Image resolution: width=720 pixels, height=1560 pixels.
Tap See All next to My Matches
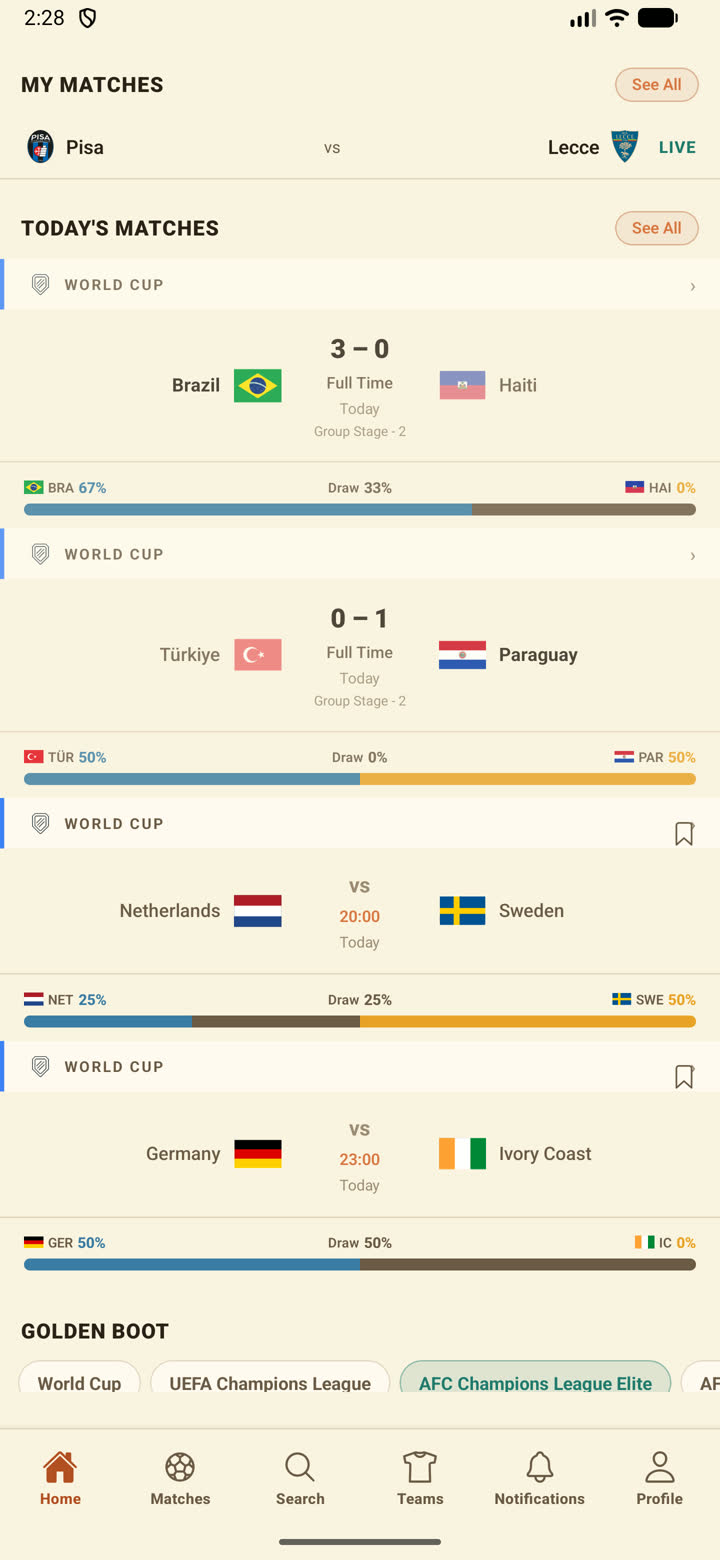point(657,85)
